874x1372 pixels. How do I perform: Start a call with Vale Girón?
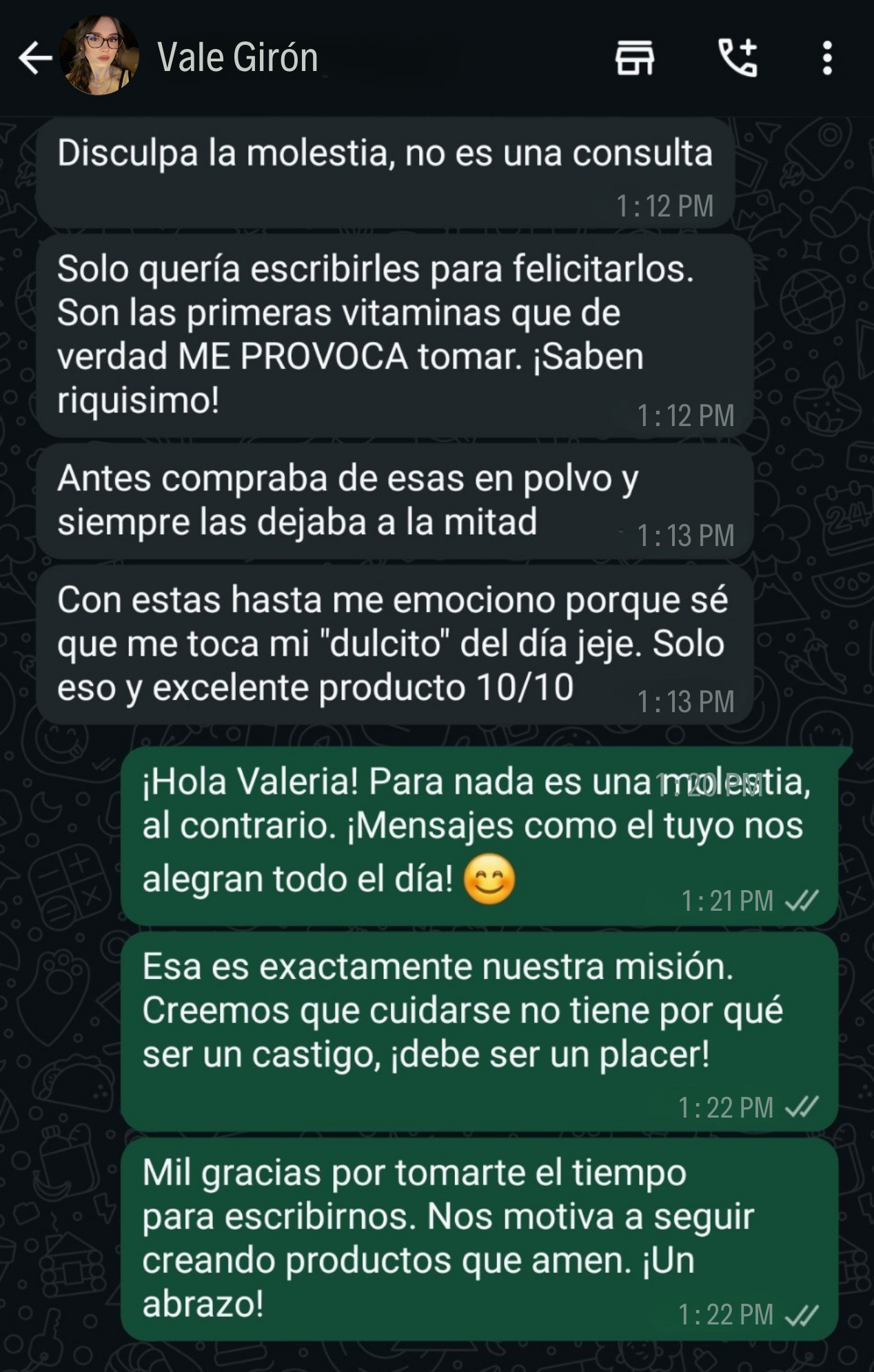(738, 58)
